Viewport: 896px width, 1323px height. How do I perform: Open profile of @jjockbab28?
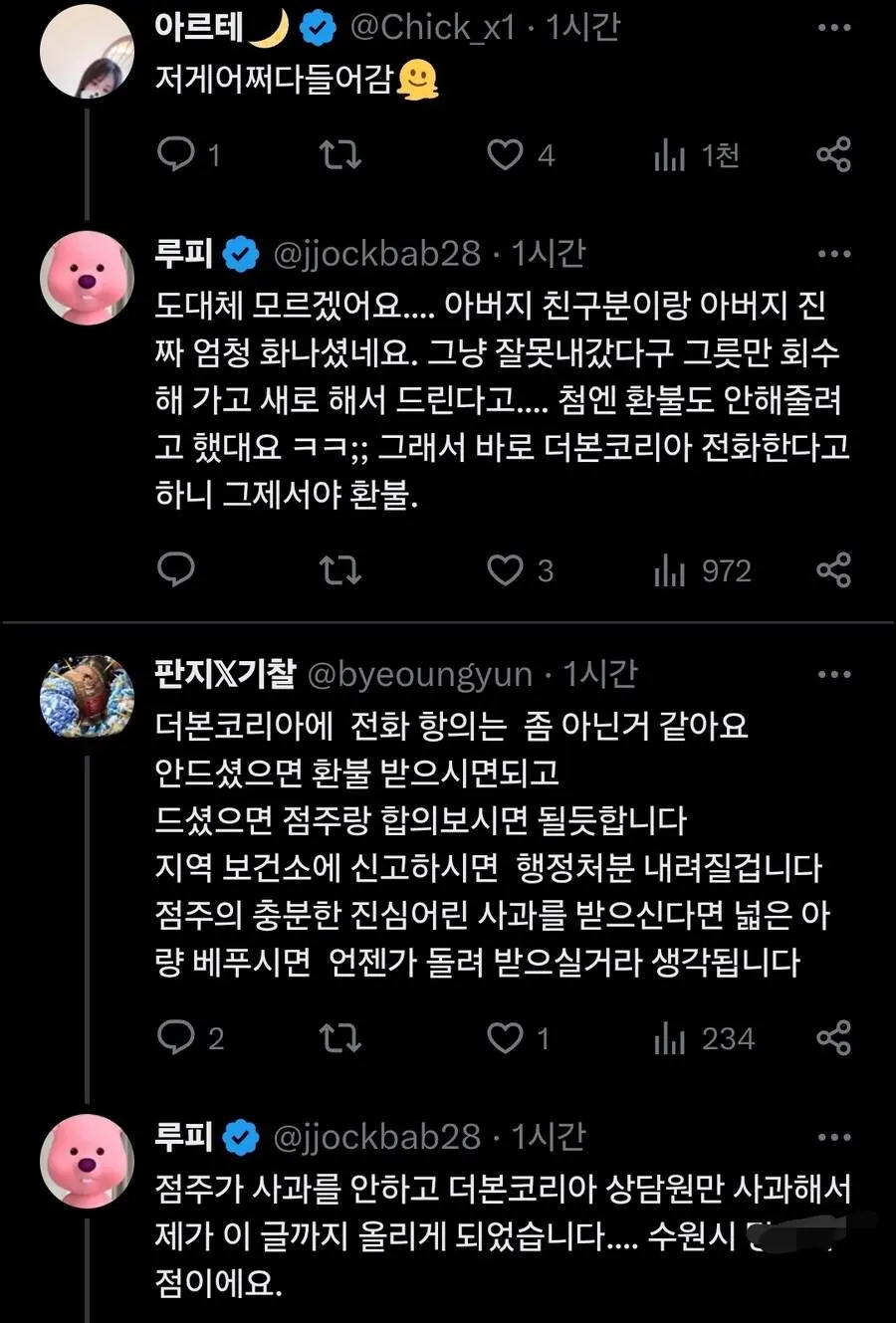click(x=376, y=254)
